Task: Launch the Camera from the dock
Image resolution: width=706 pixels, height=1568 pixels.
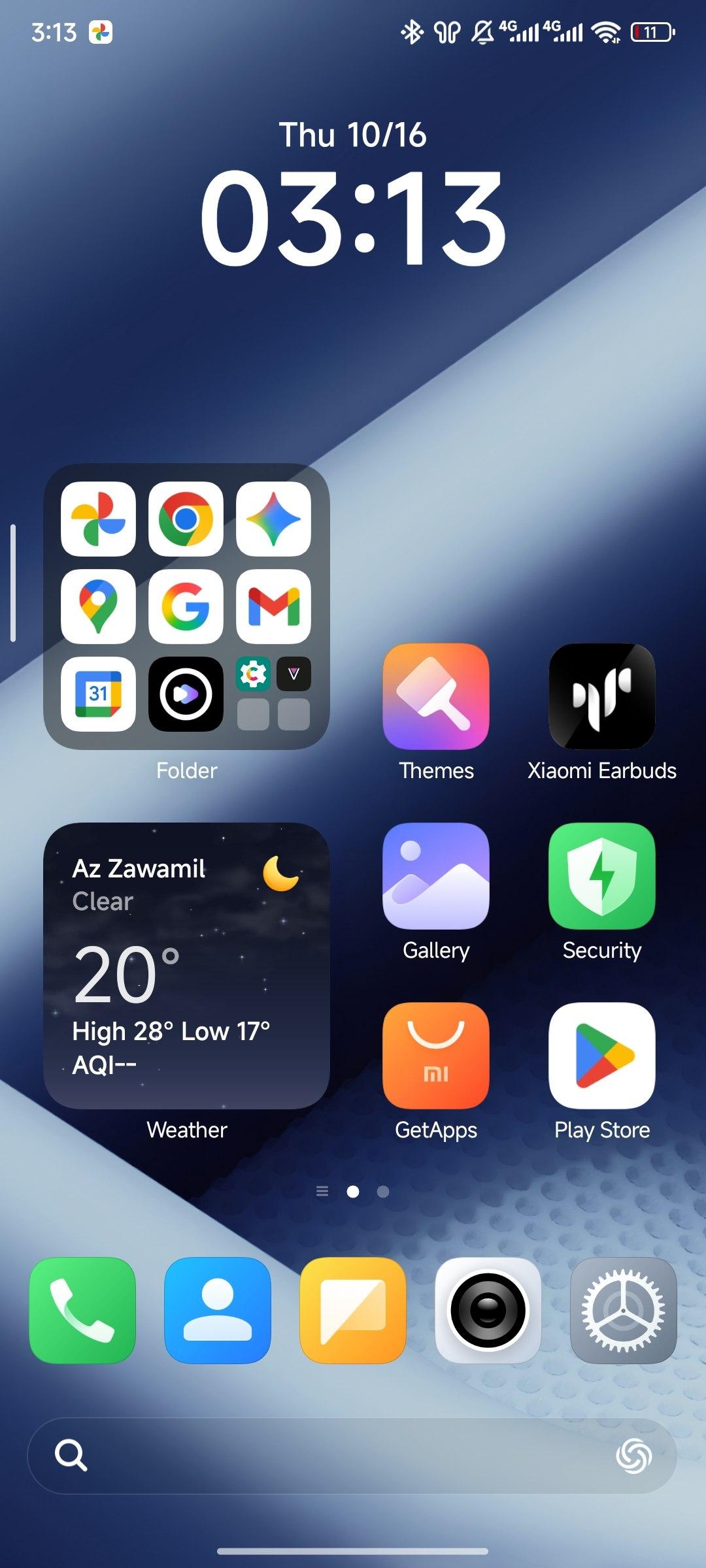Action: coord(488,1310)
